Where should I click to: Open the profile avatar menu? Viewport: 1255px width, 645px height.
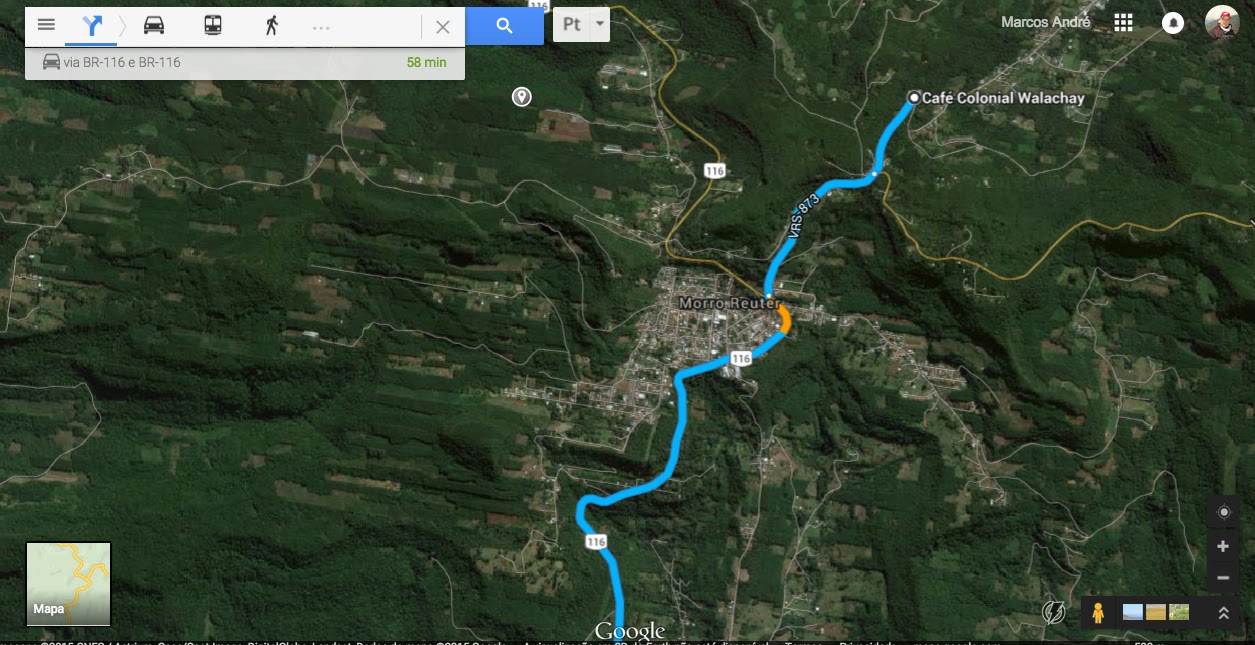click(1222, 22)
